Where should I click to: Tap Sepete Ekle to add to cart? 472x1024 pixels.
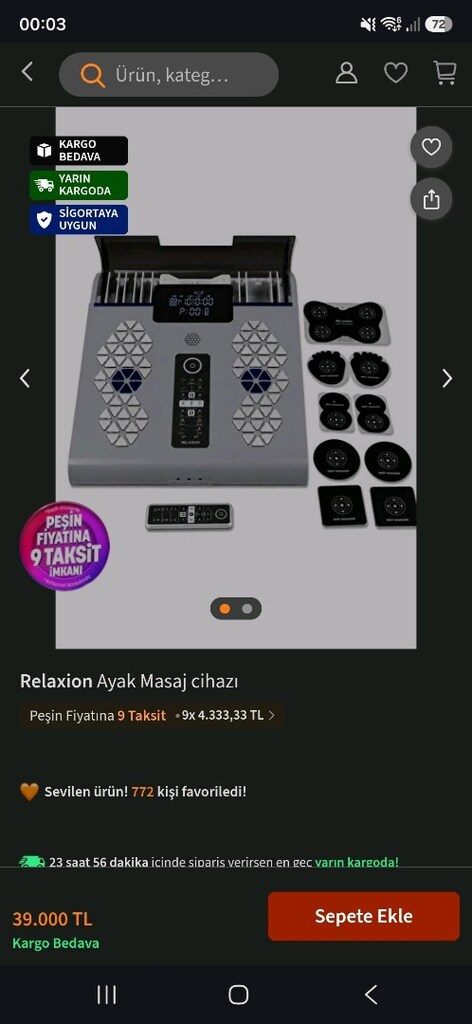pos(364,916)
